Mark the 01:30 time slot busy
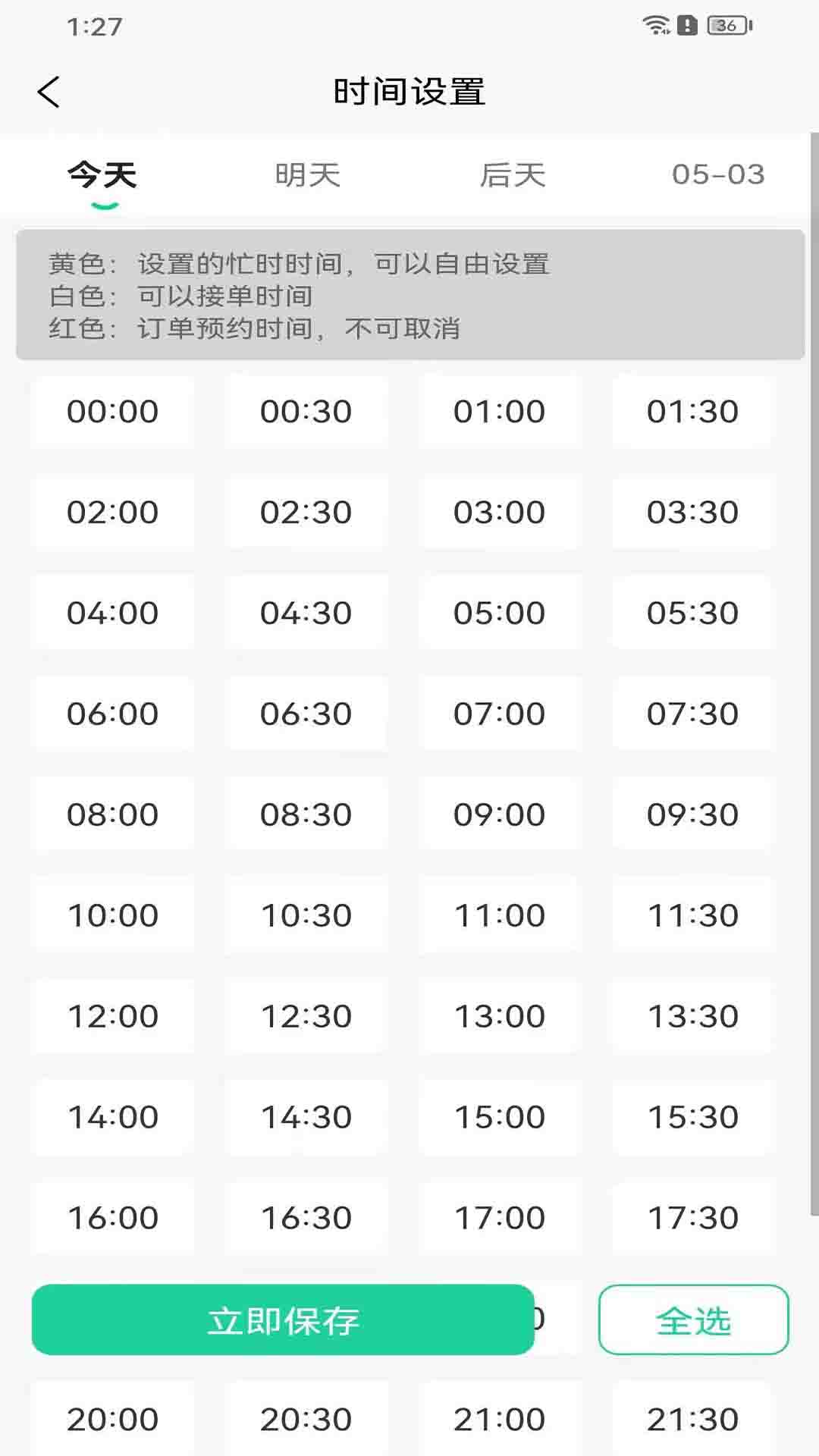819x1456 pixels. [692, 412]
